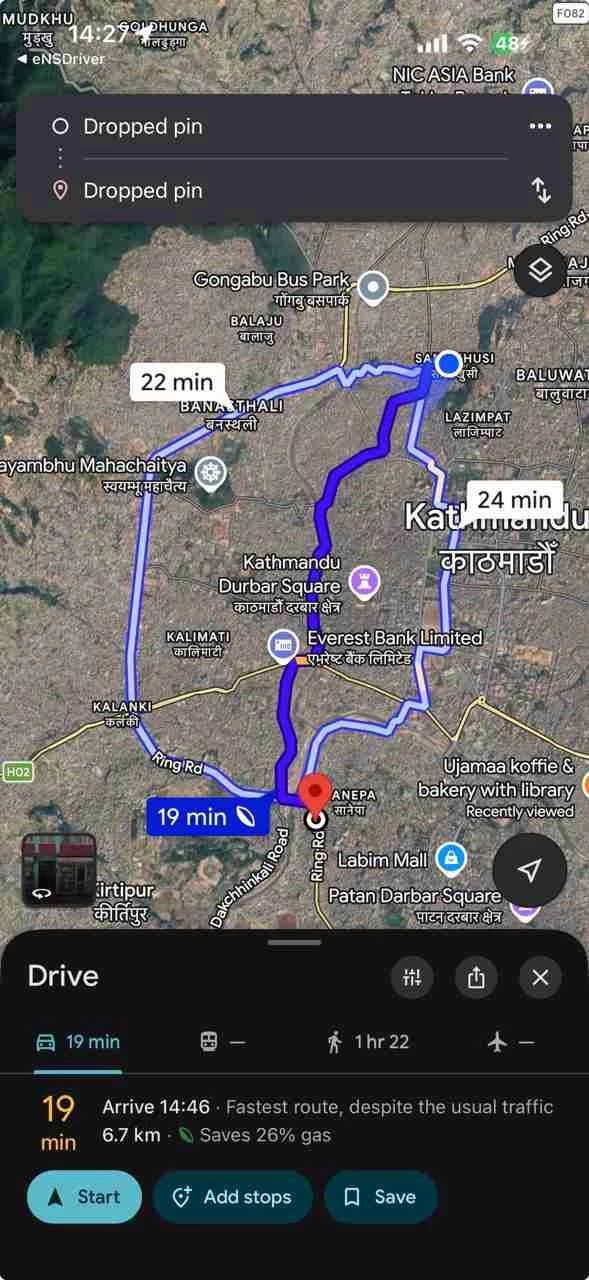
Task: Open the map layers button
Action: tap(541, 270)
